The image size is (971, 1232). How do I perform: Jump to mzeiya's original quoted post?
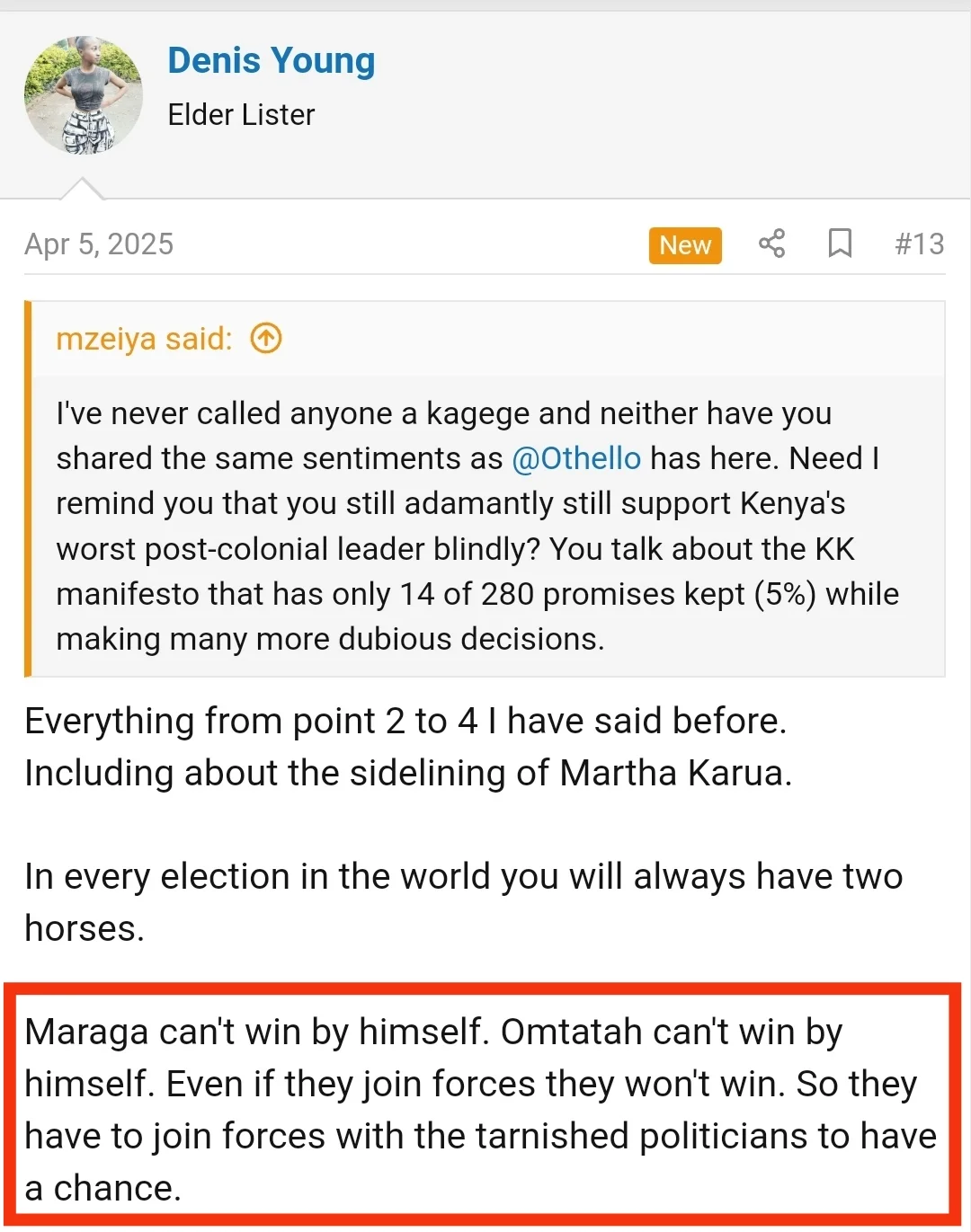[x=266, y=339]
